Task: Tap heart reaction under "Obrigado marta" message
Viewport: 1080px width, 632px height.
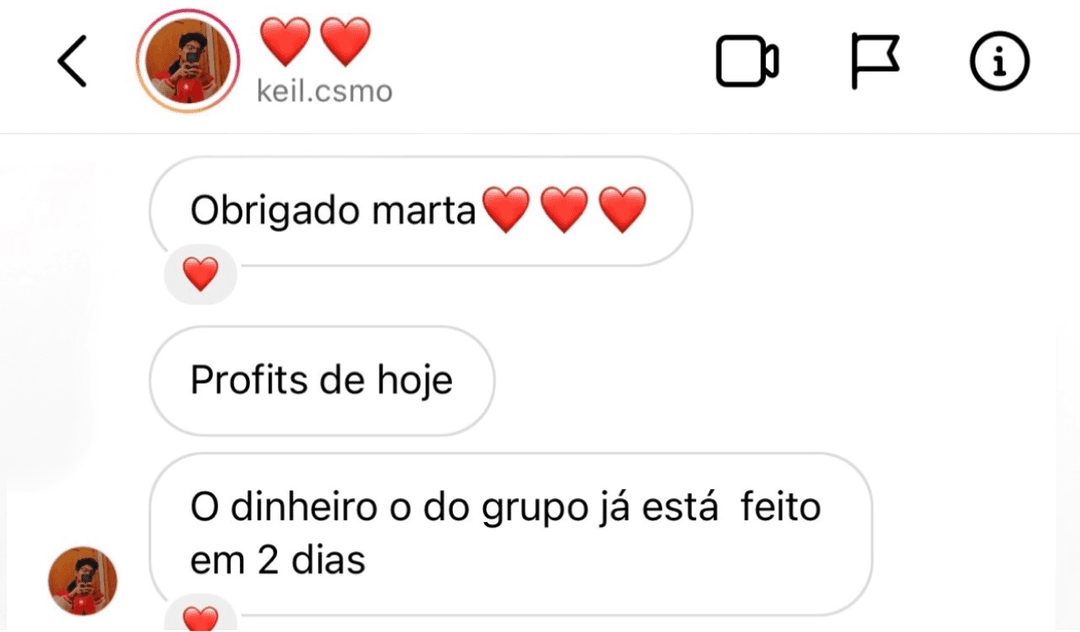Action: (x=201, y=273)
